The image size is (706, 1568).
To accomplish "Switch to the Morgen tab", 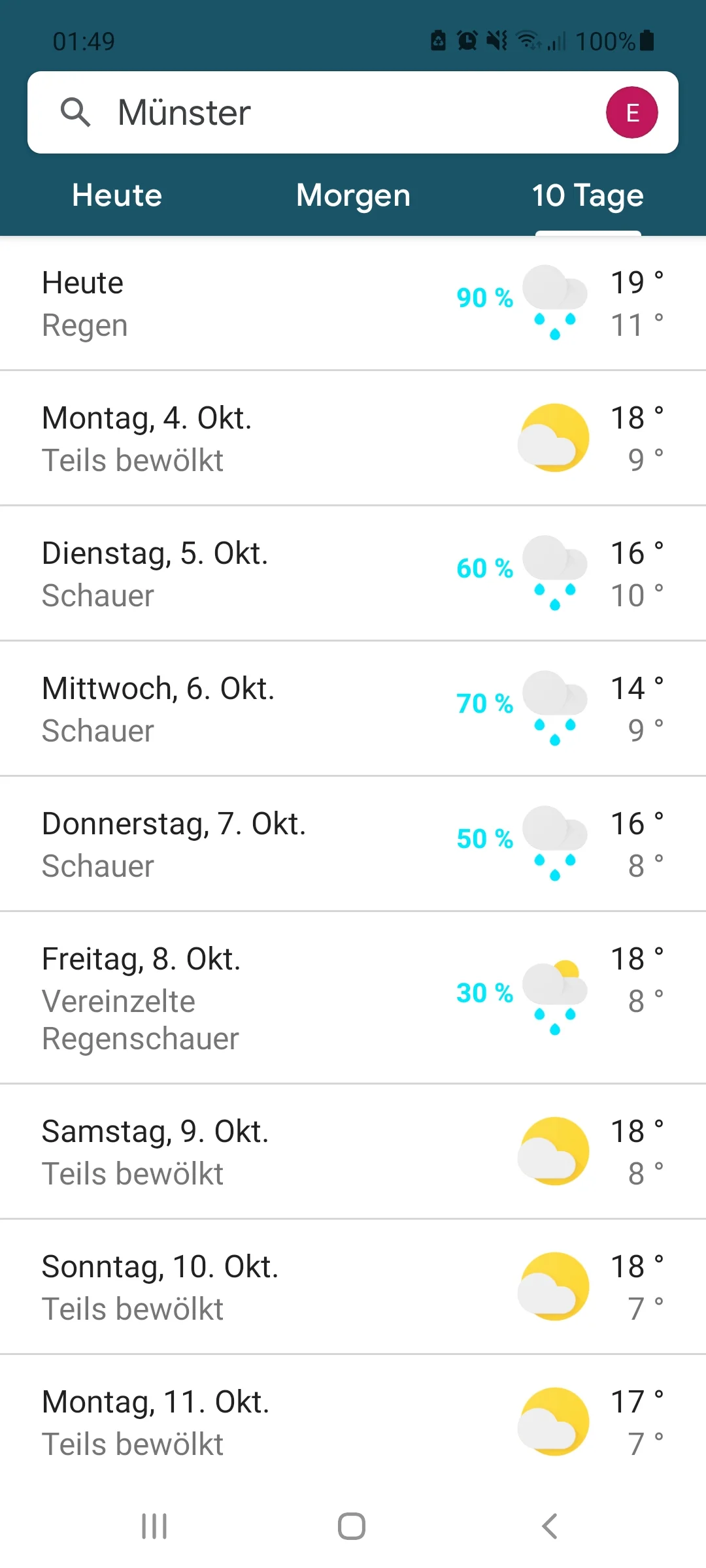I will click(352, 195).
